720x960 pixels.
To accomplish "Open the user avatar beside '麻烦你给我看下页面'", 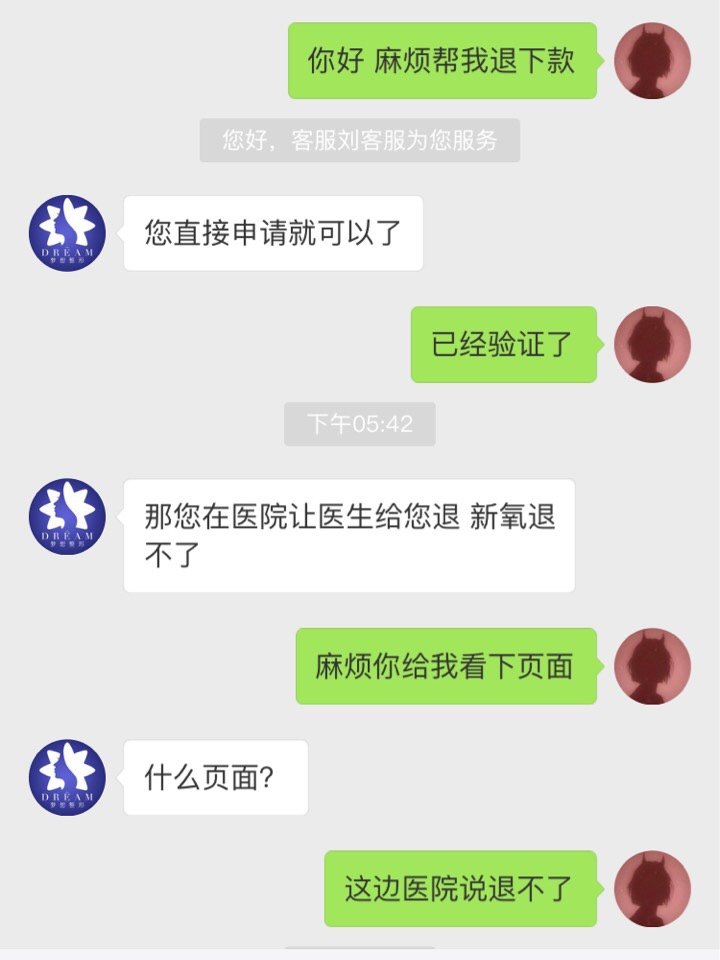I will [x=652, y=666].
